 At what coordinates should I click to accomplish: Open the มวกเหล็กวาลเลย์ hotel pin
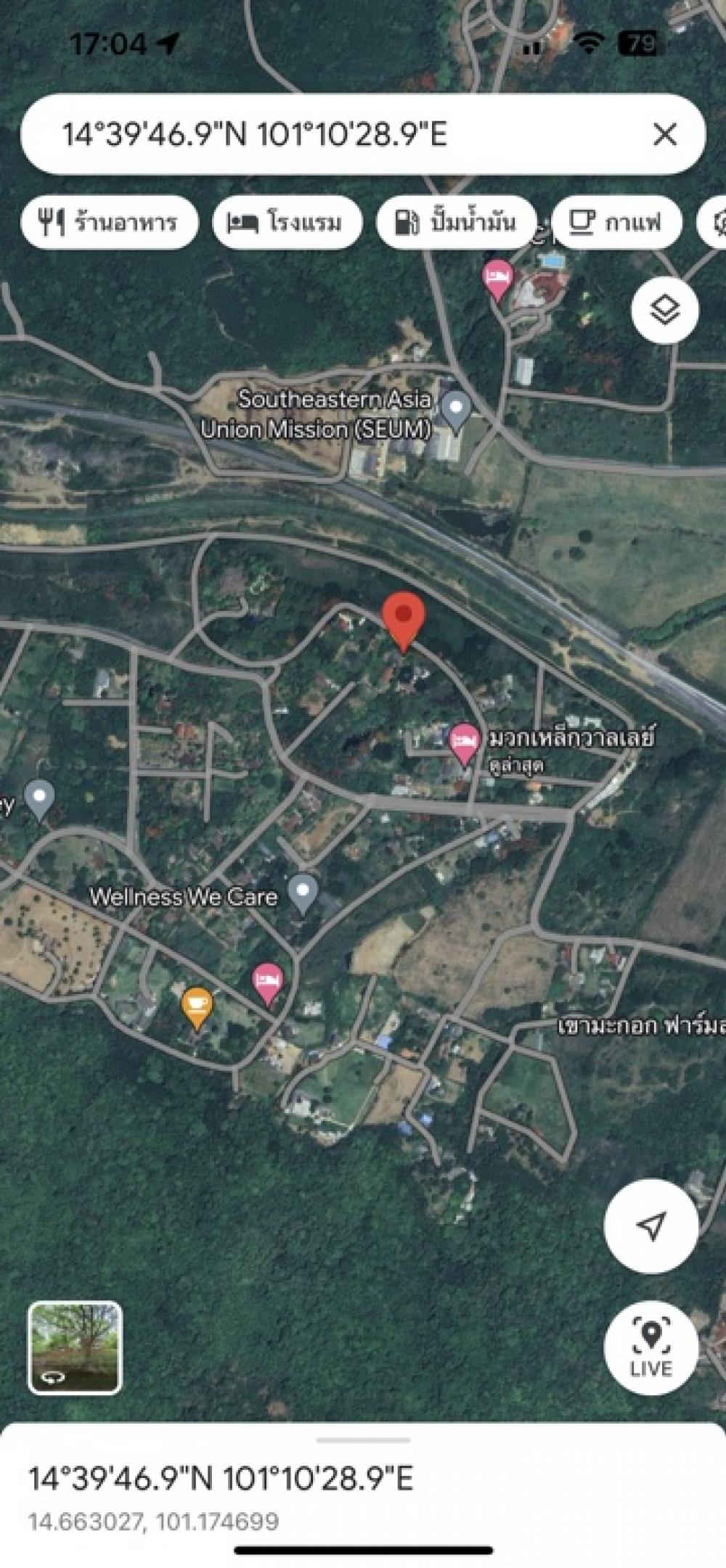click(x=465, y=744)
